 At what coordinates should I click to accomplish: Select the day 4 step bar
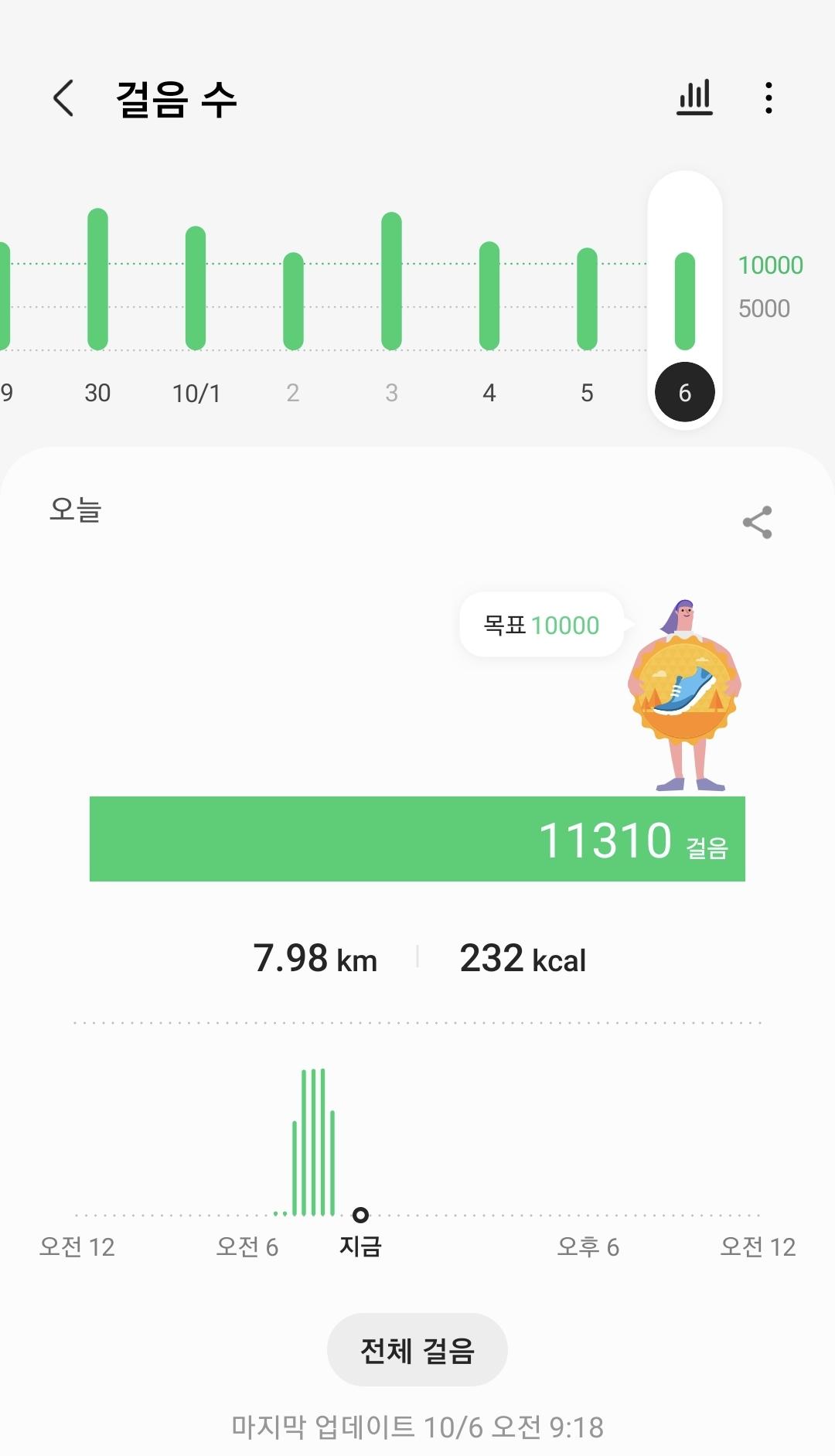point(489,296)
